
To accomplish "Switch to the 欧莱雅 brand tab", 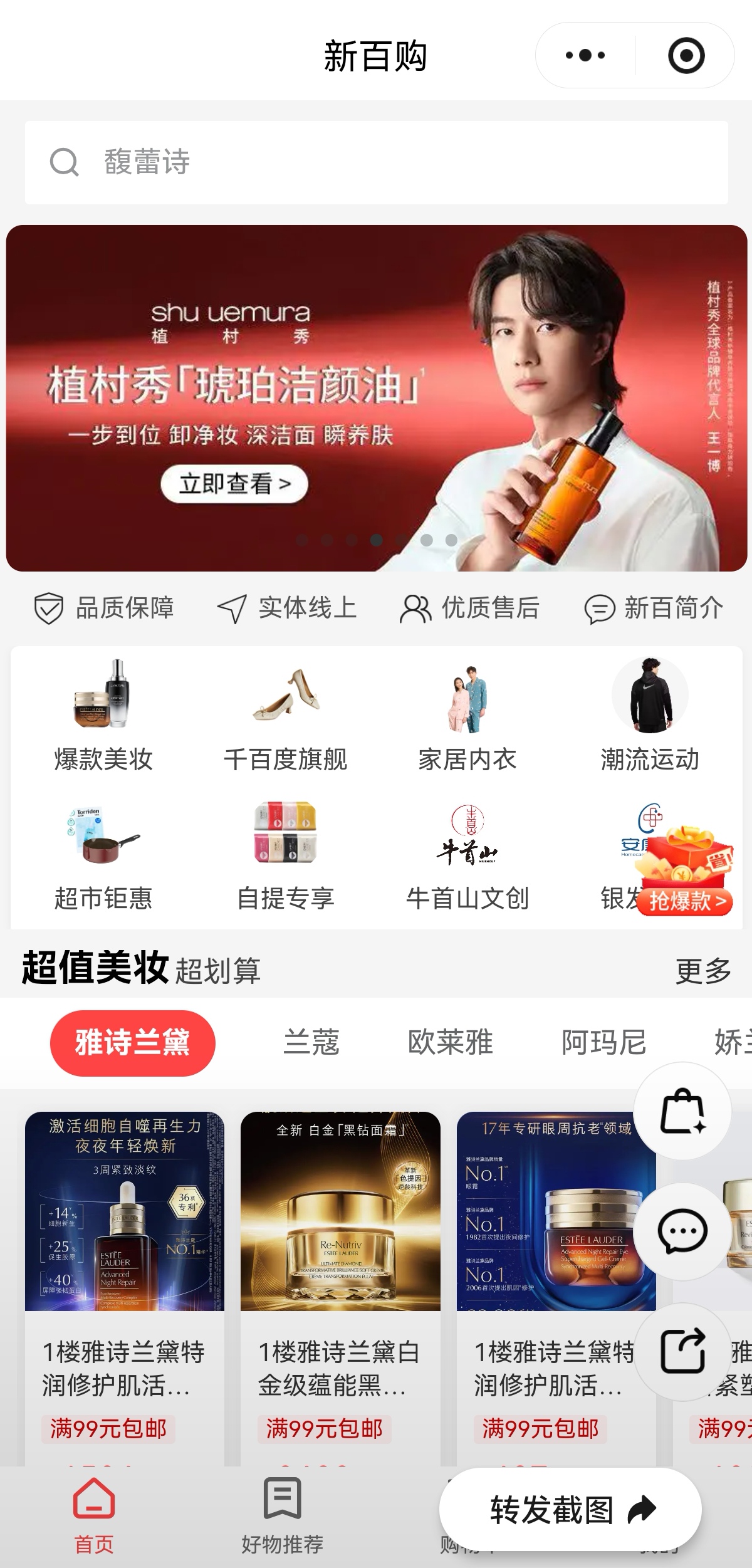I will click(450, 1043).
